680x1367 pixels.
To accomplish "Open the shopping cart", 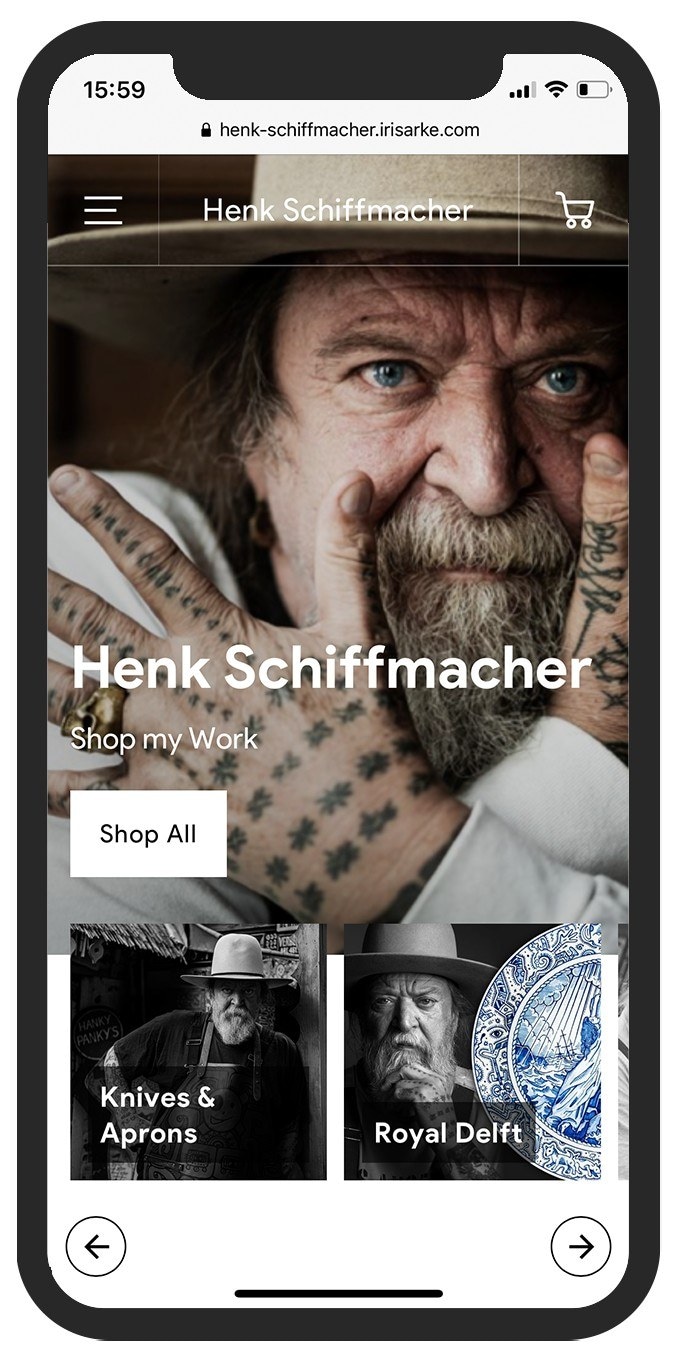I will pyautogui.click(x=575, y=210).
